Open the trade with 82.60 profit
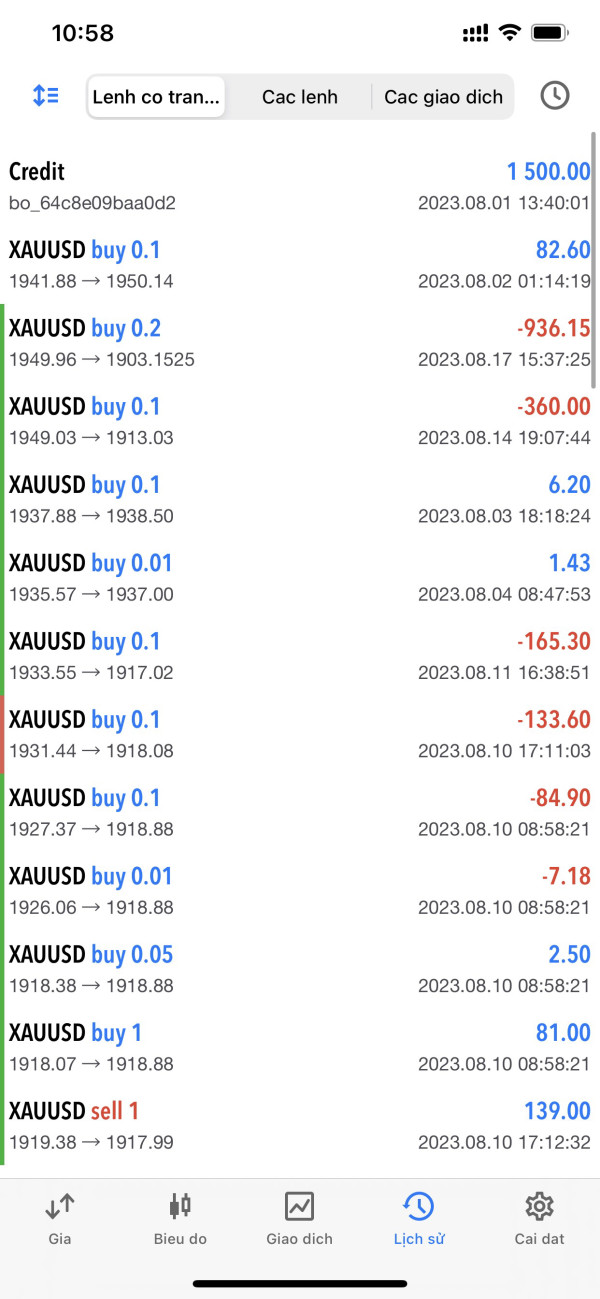 tap(300, 265)
